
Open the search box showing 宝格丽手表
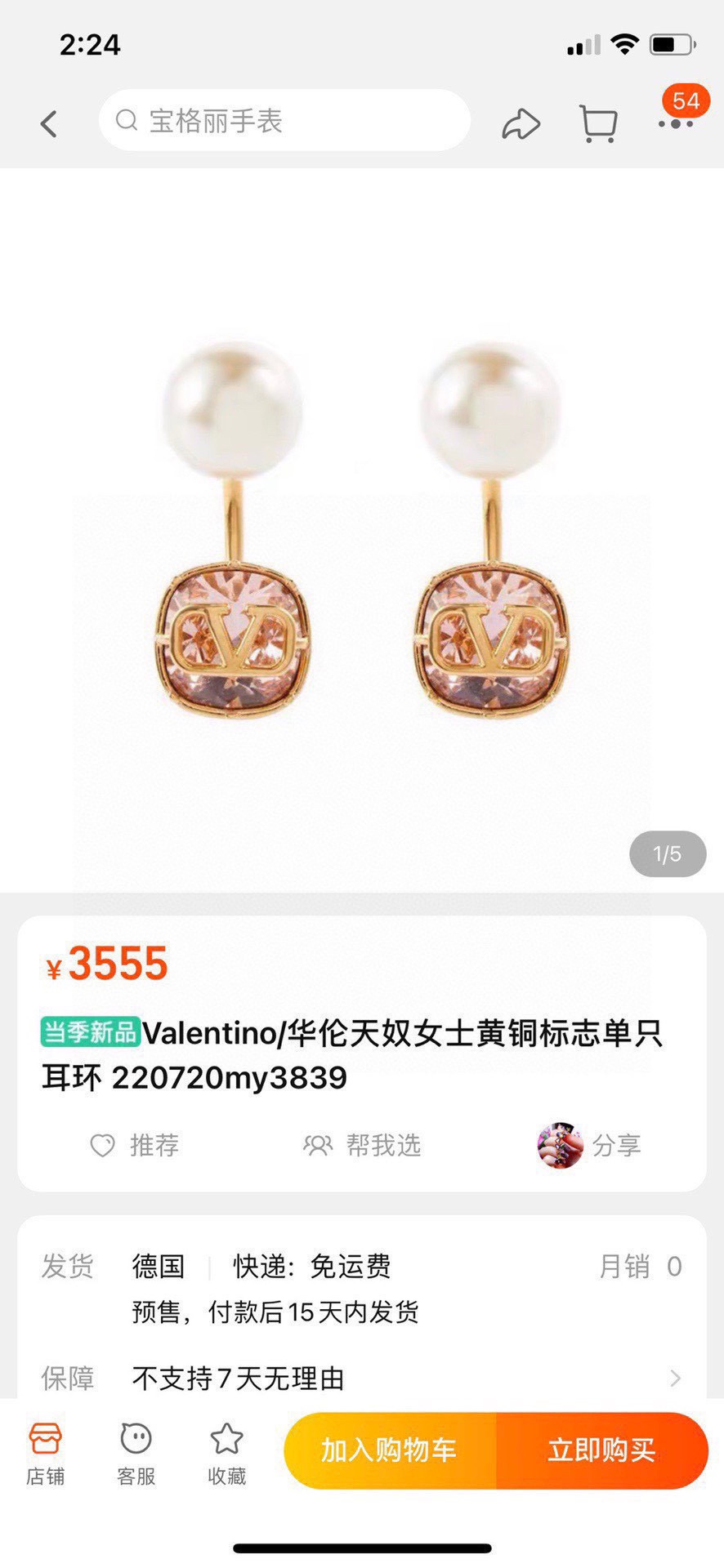coord(284,121)
